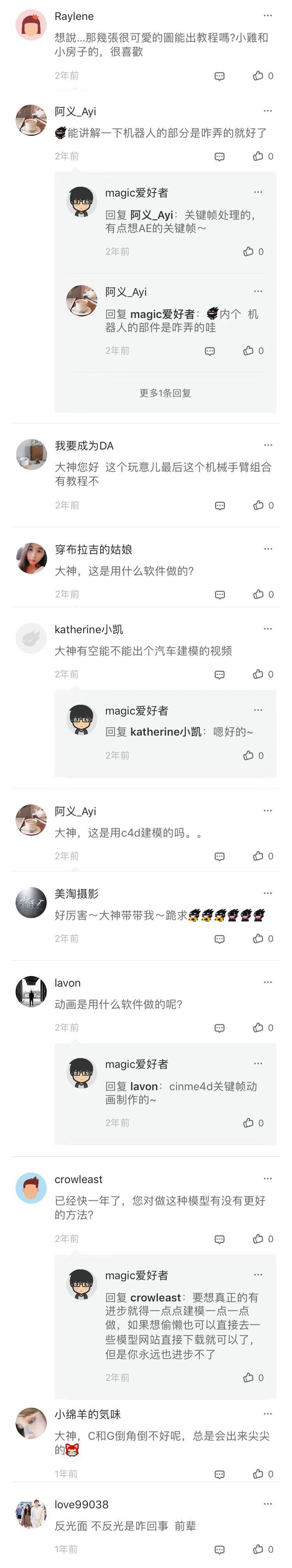
Task: Reply to 穿布拉吉的姑娘's comment
Action: 220,595
